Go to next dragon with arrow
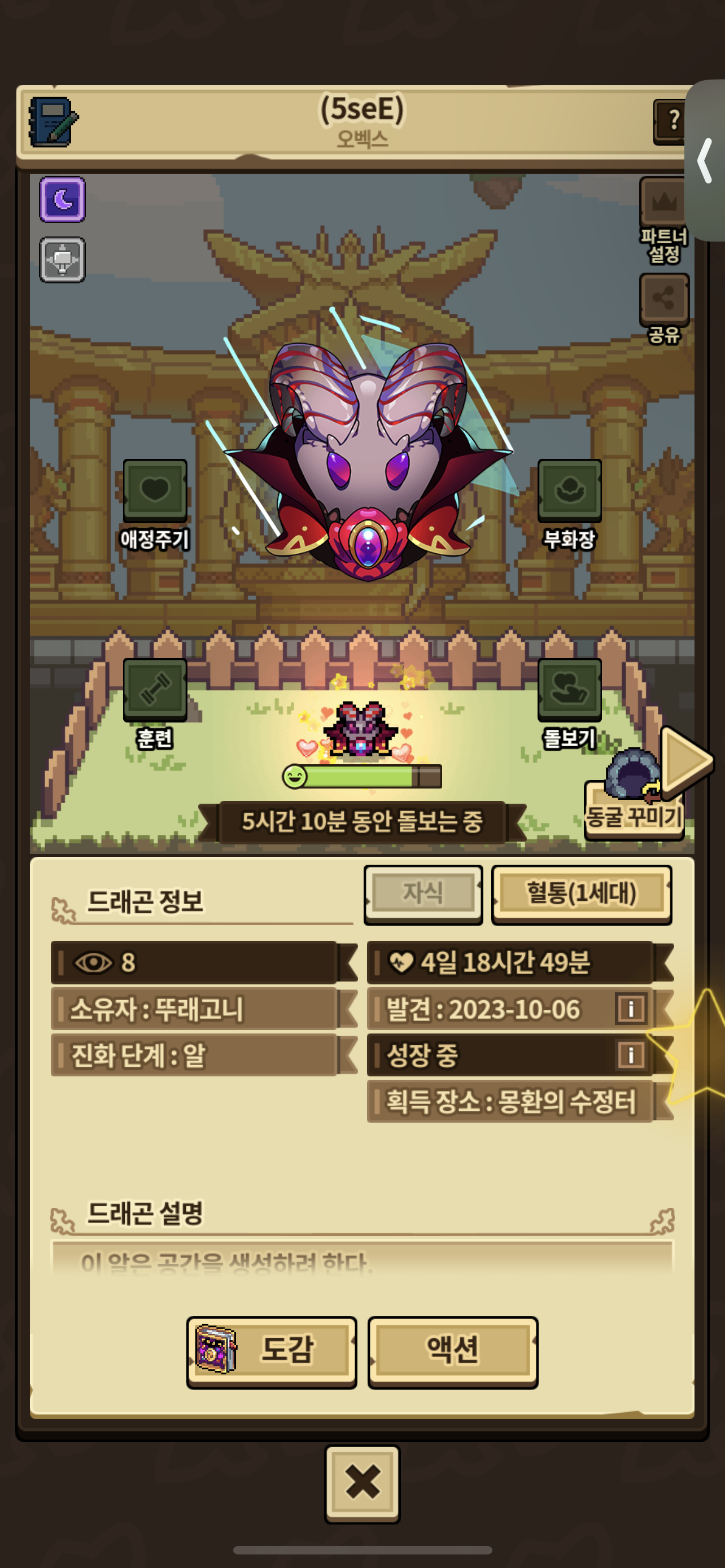This screenshot has width=725, height=1568. [x=687, y=760]
